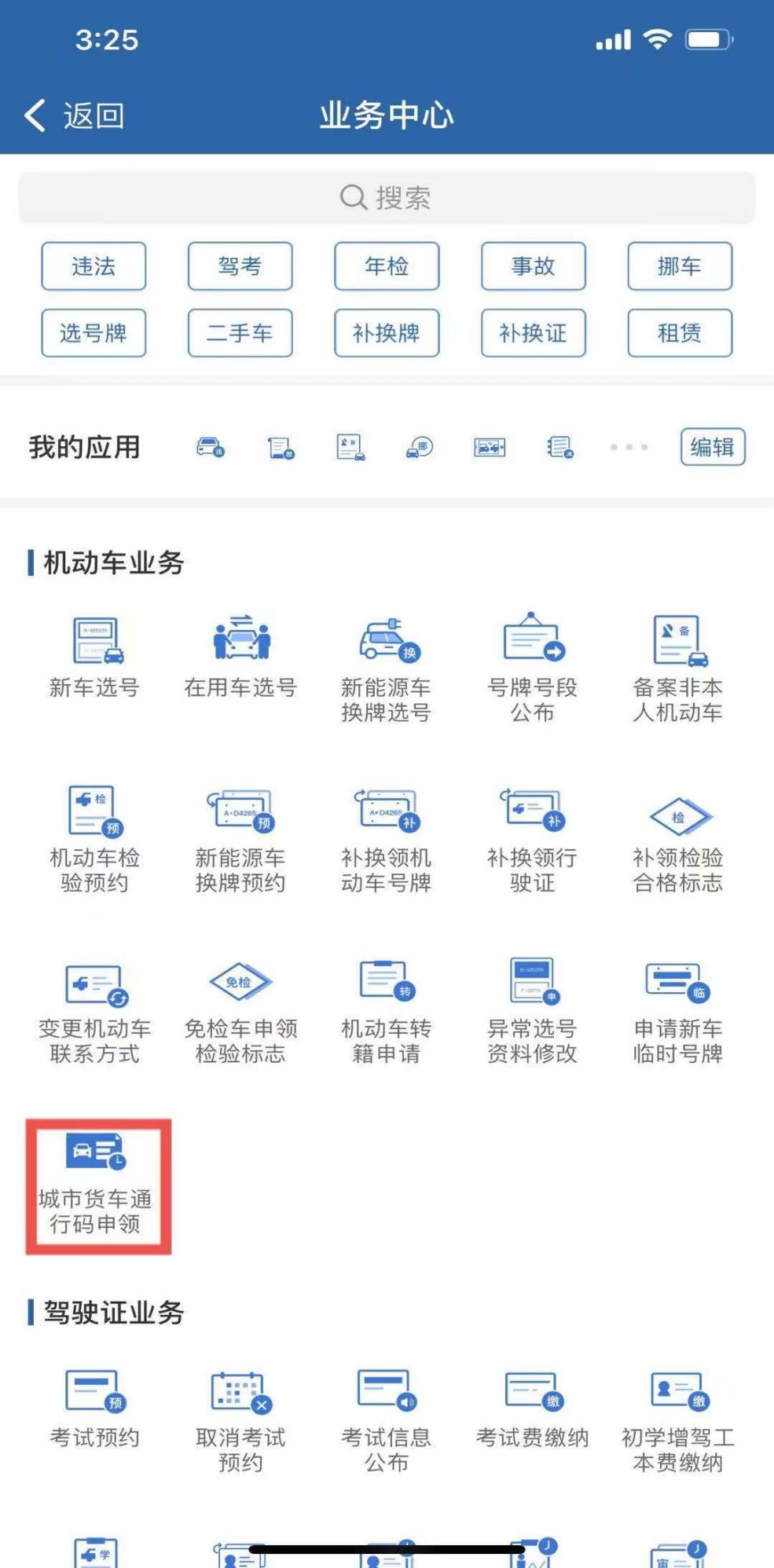Tap the 年检 tag

pyautogui.click(x=387, y=266)
